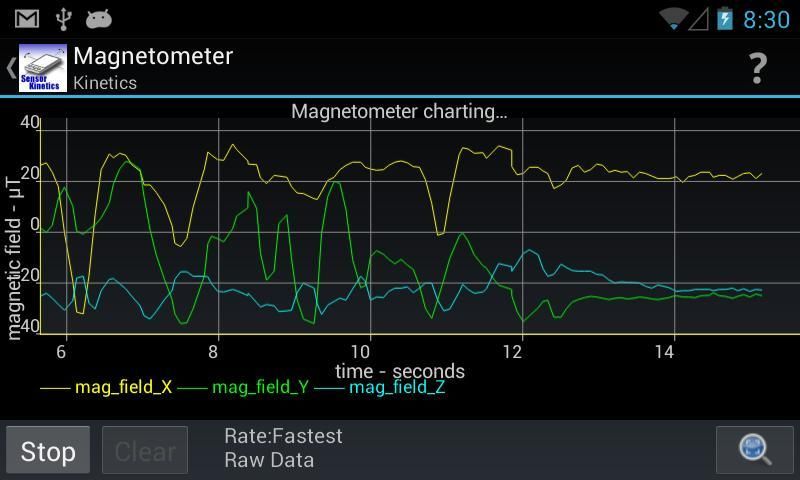Open the magnifier zoom button
The image size is (800, 480).
coord(755,449)
